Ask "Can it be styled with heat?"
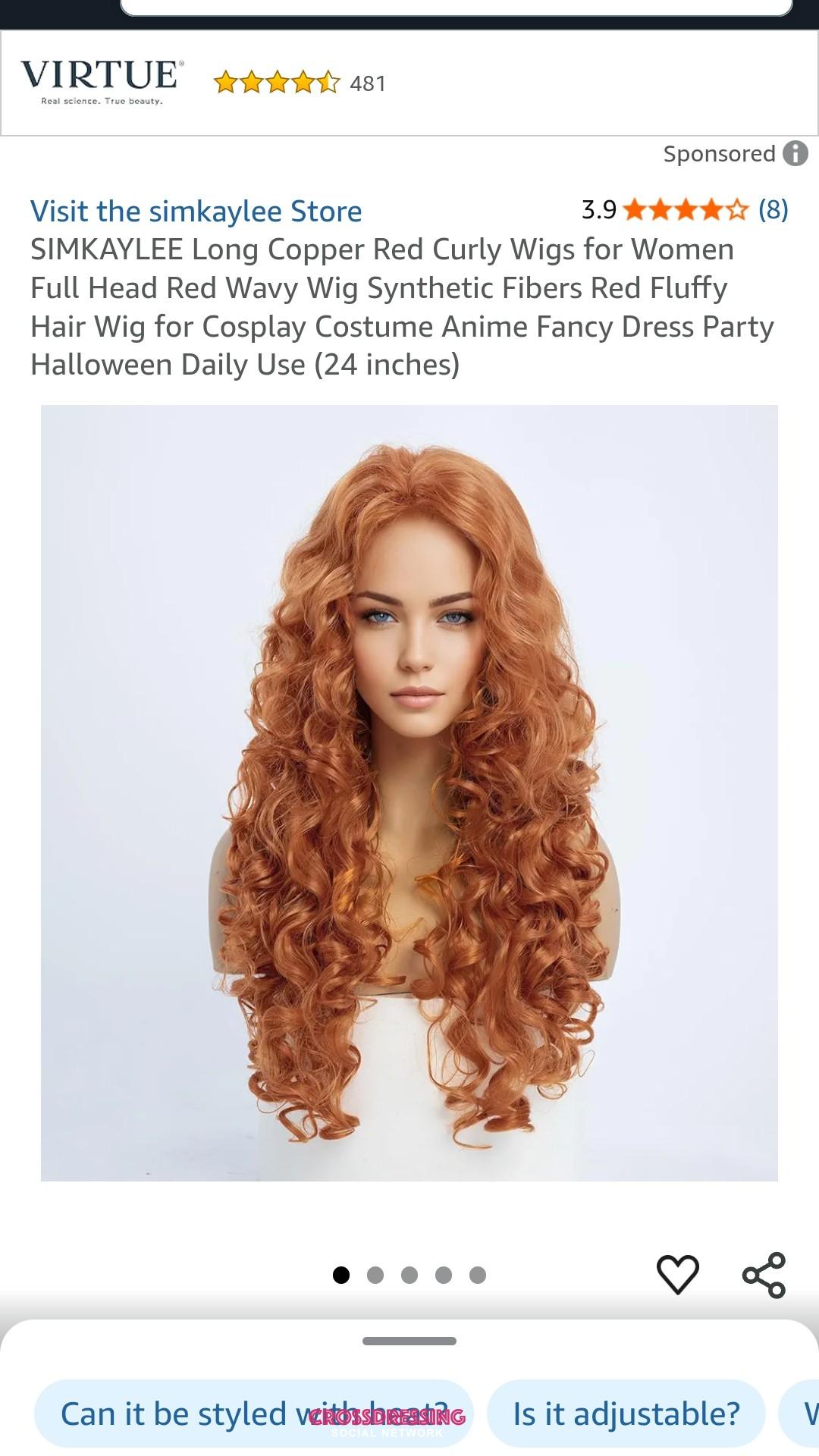This screenshot has width=819, height=1456. click(254, 1414)
